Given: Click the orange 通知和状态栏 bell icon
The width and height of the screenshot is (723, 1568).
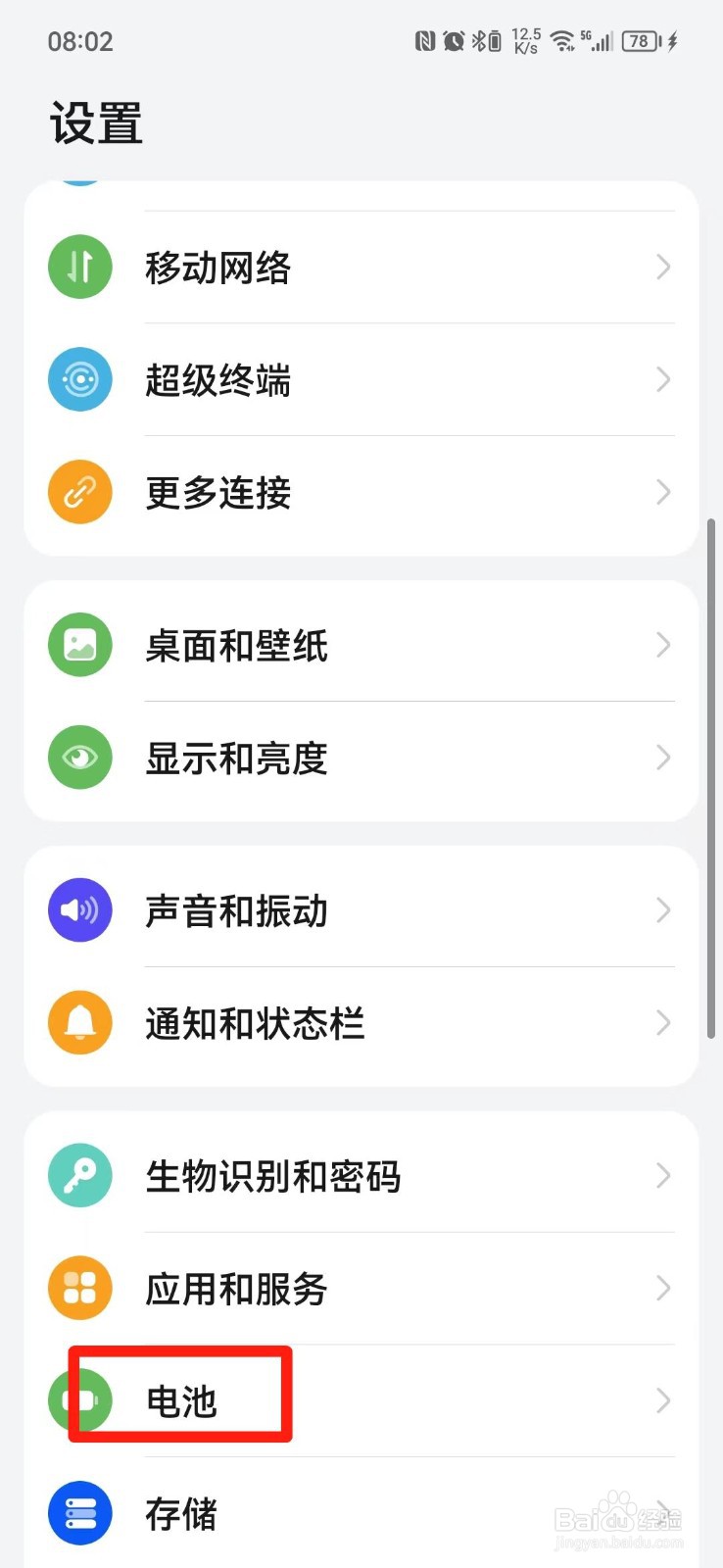Looking at the screenshot, I should click(x=79, y=1022).
